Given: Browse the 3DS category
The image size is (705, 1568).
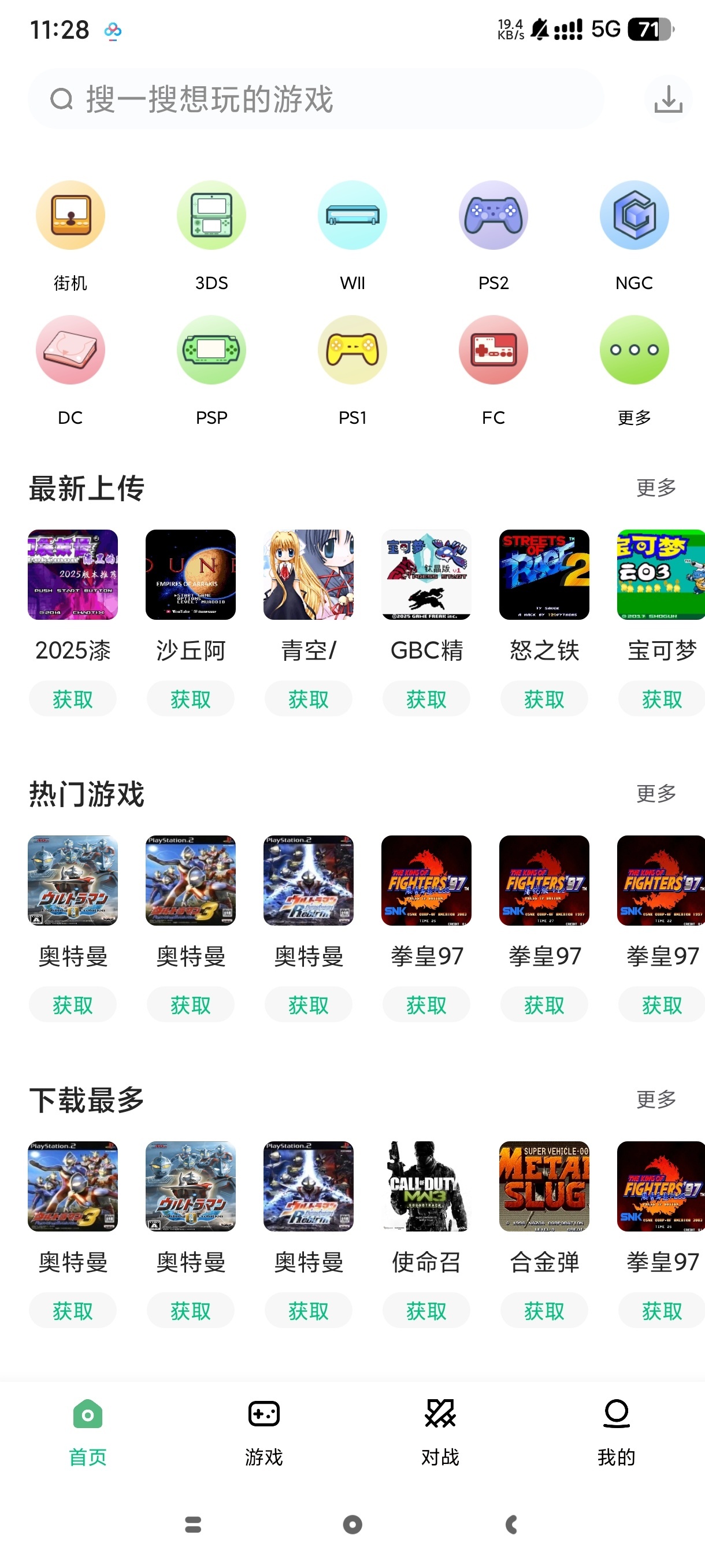Looking at the screenshot, I should coord(211,216).
